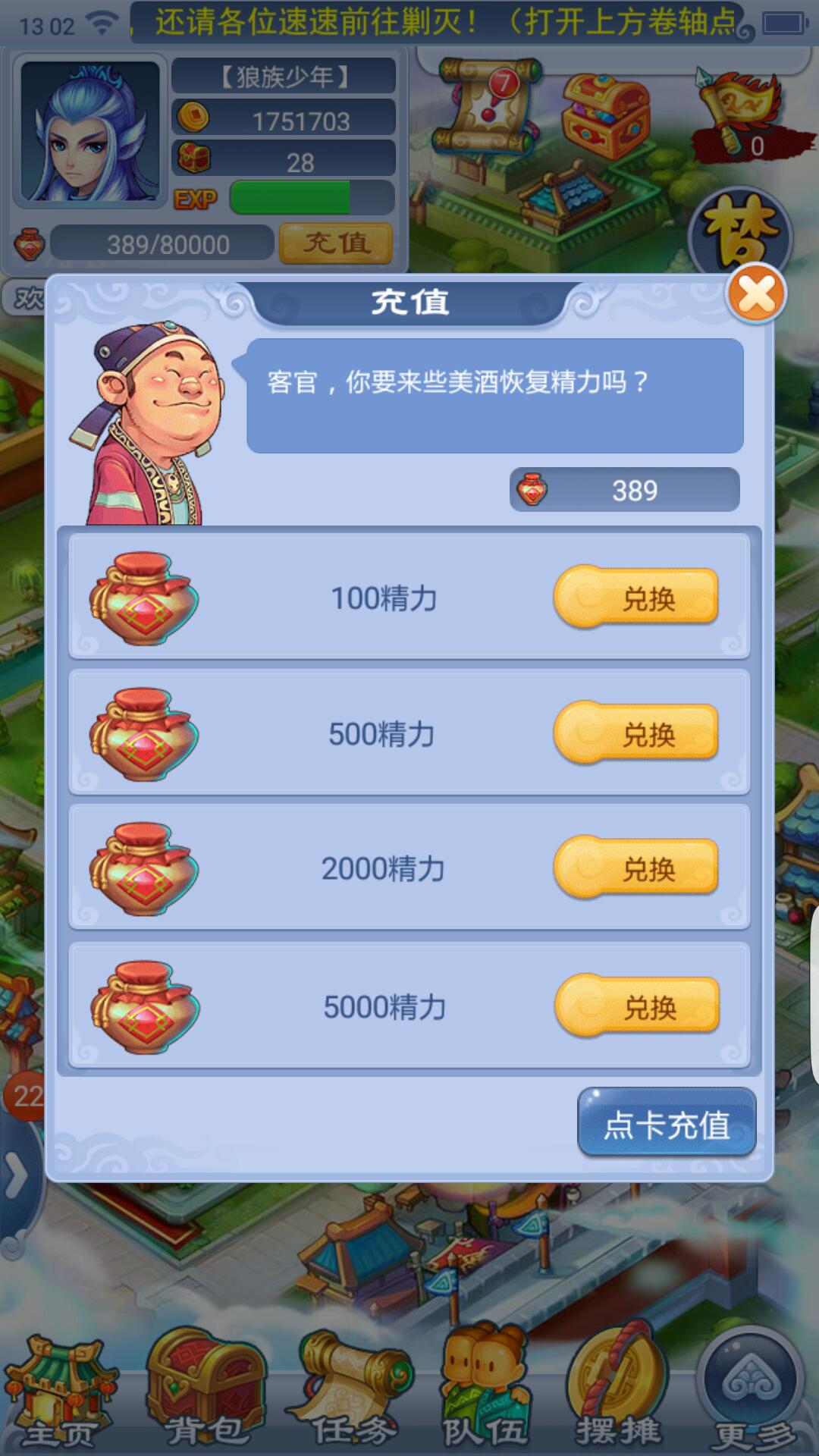Tap the gold 充值 button under EXP

pos(336,243)
